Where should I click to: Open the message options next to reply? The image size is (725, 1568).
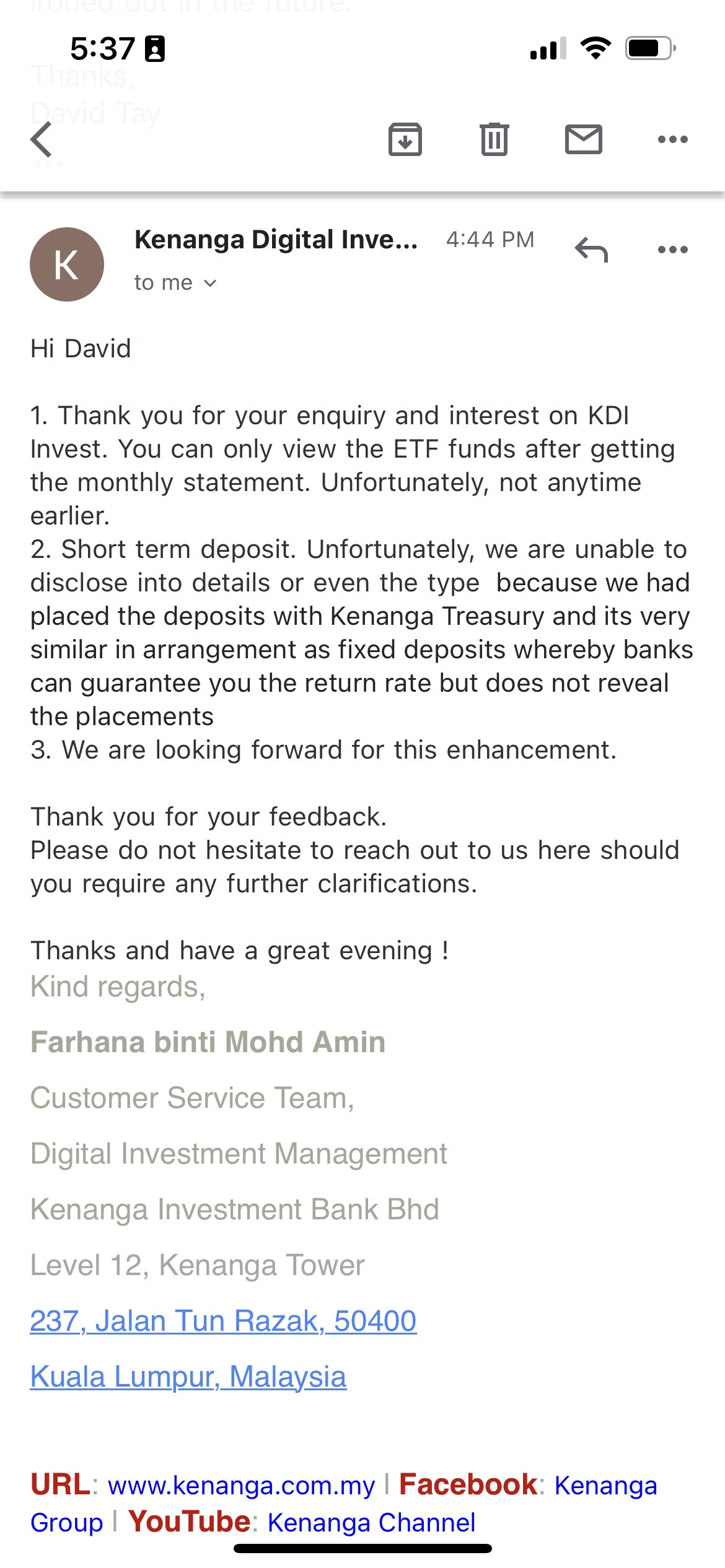tap(673, 250)
